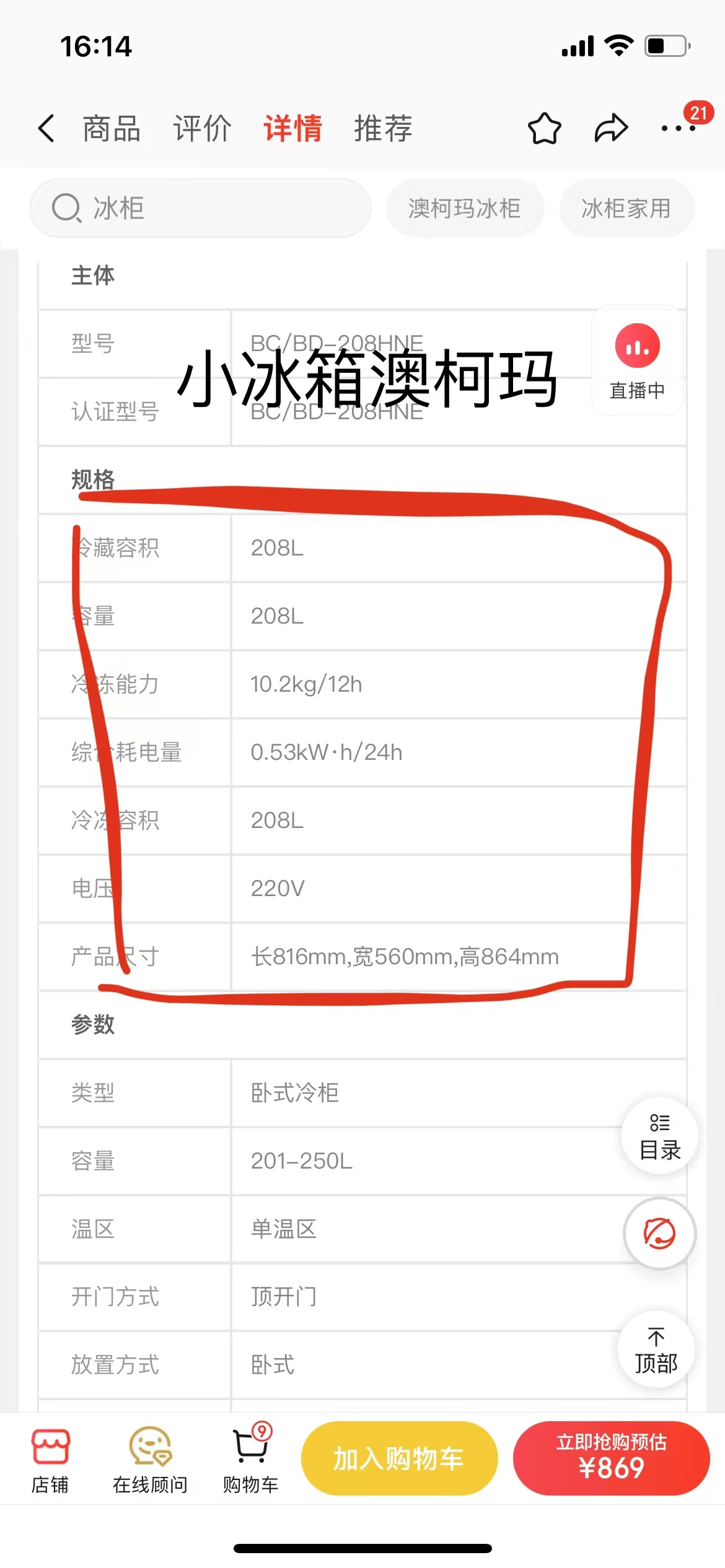Open the 直播中 live stream
The height and width of the screenshot is (1568, 725).
click(x=637, y=361)
